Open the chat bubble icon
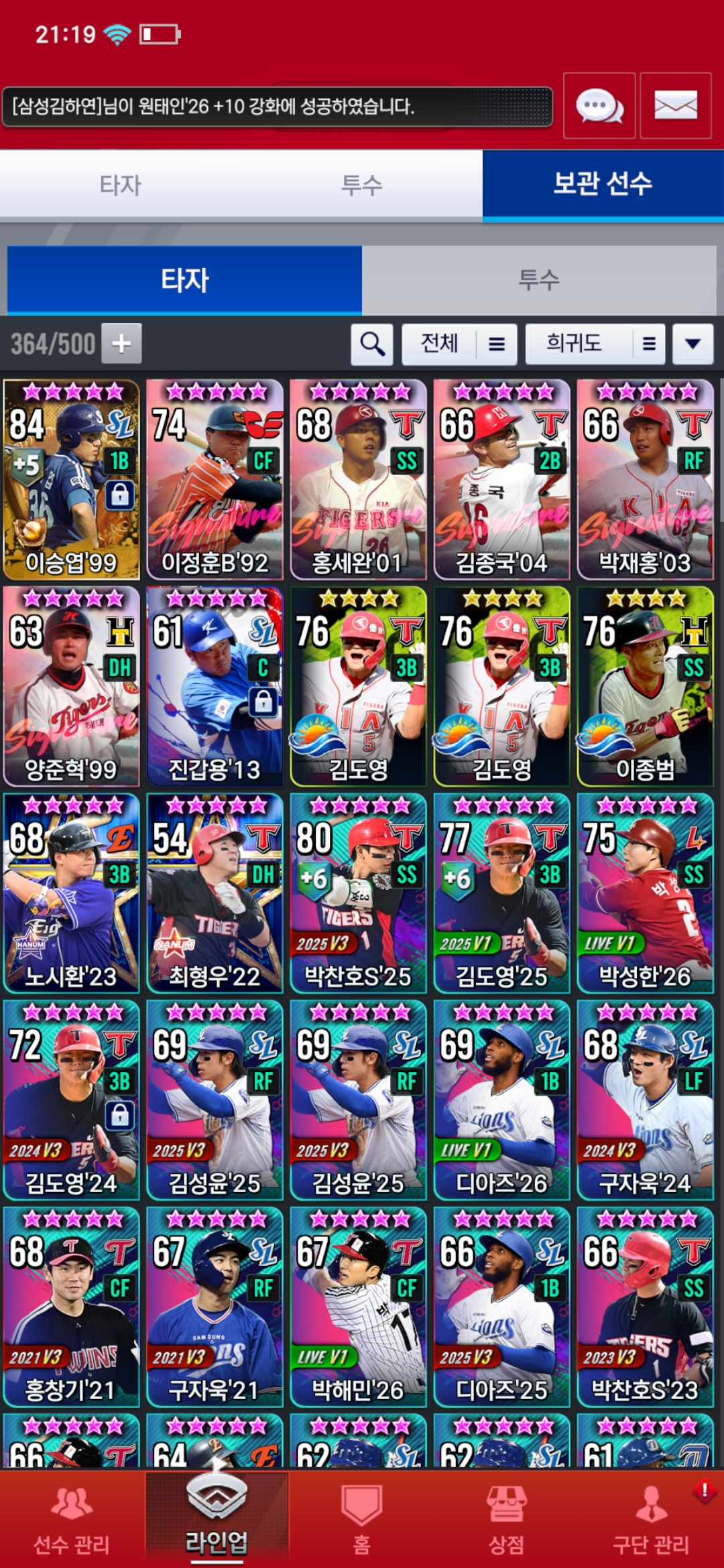The height and width of the screenshot is (1568, 724). pyautogui.click(x=599, y=106)
